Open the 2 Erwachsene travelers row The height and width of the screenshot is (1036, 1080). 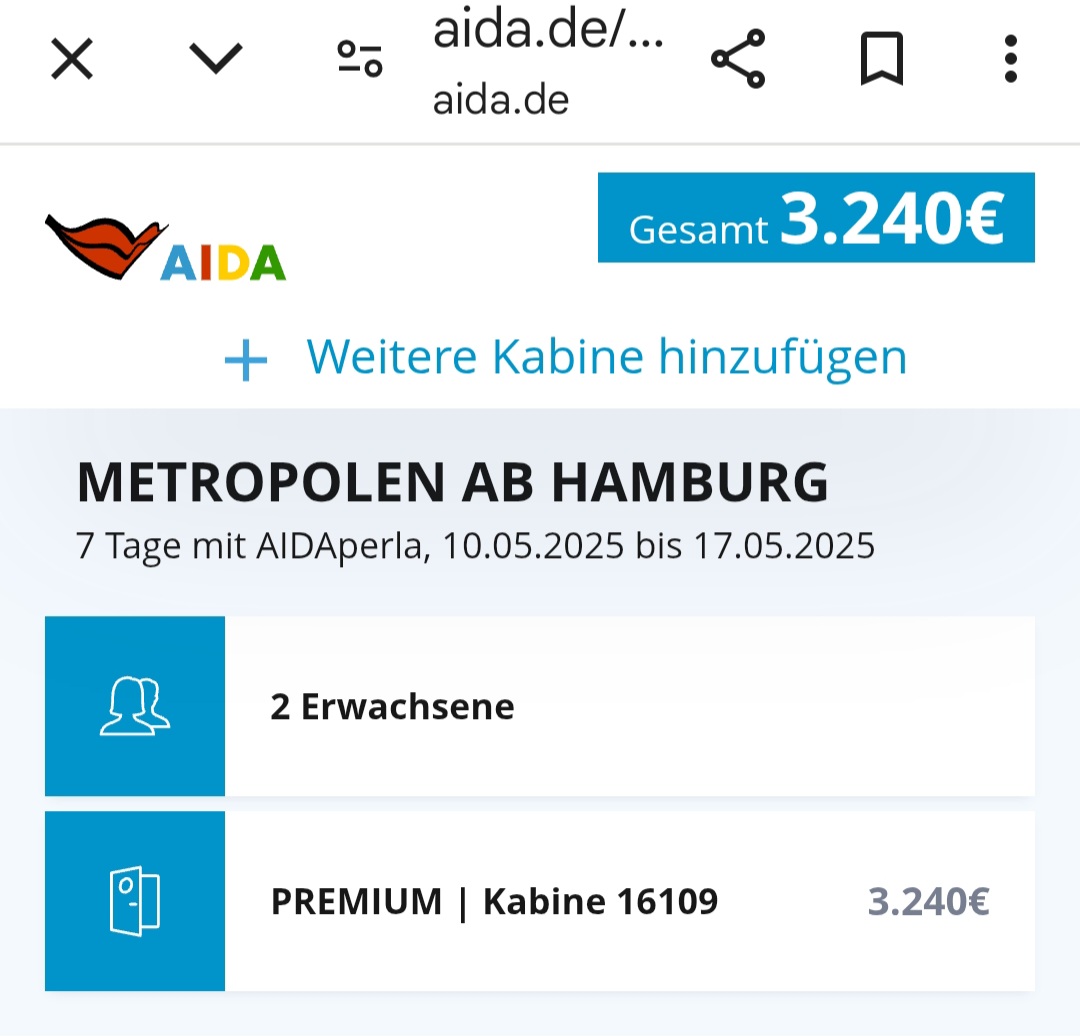click(x=540, y=706)
